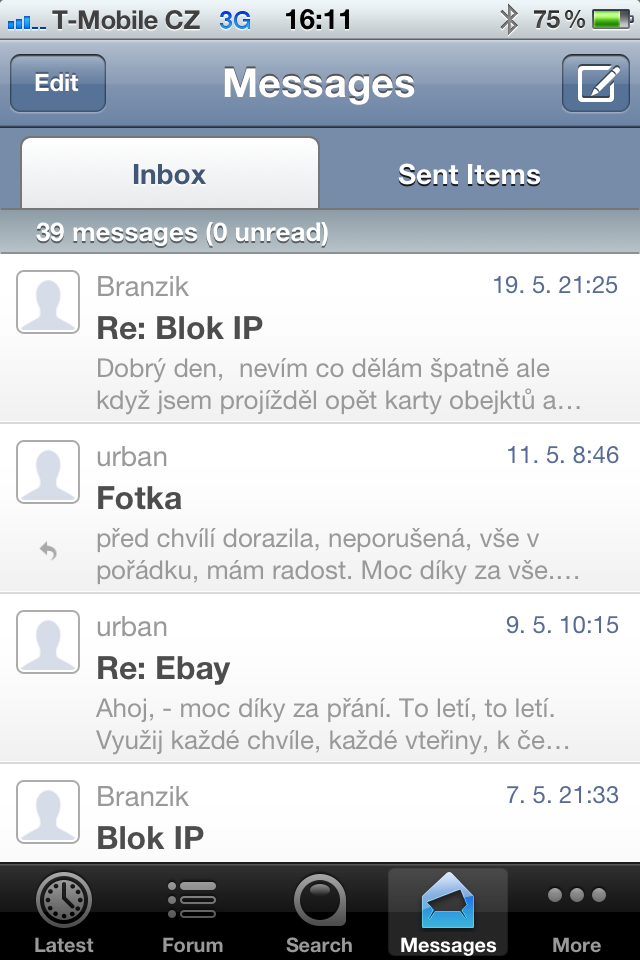The height and width of the screenshot is (960, 640).
Task: Tap the Edit button
Action: pyautogui.click(x=57, y=83)
